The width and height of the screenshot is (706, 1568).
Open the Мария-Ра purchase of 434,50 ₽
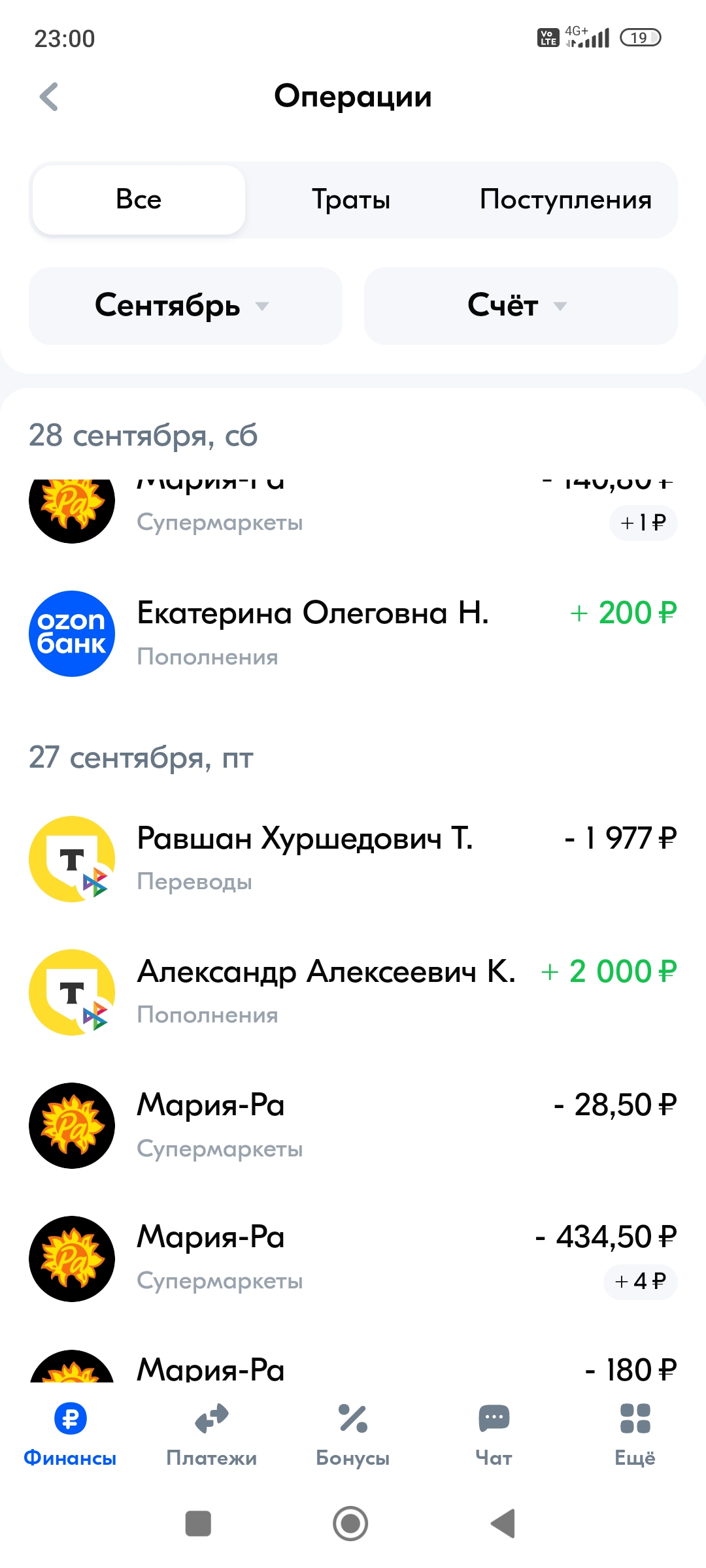coord(353,1258)
